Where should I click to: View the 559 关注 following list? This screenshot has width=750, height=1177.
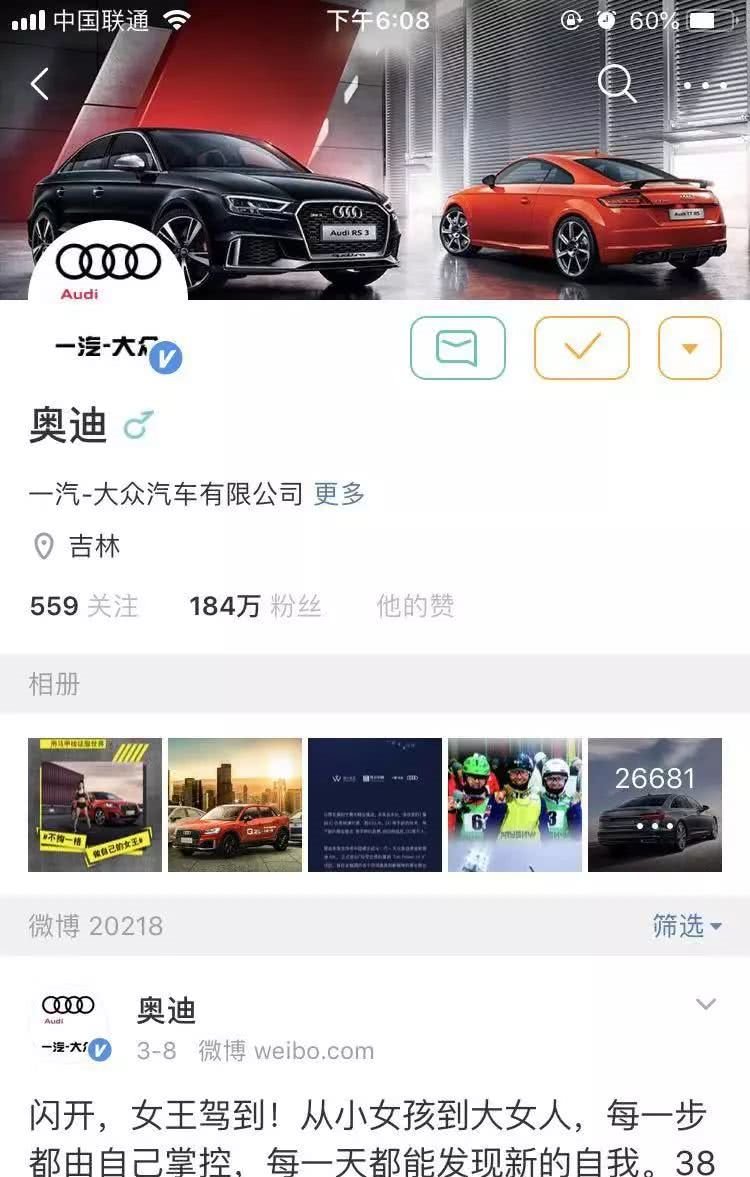(83, 606)
